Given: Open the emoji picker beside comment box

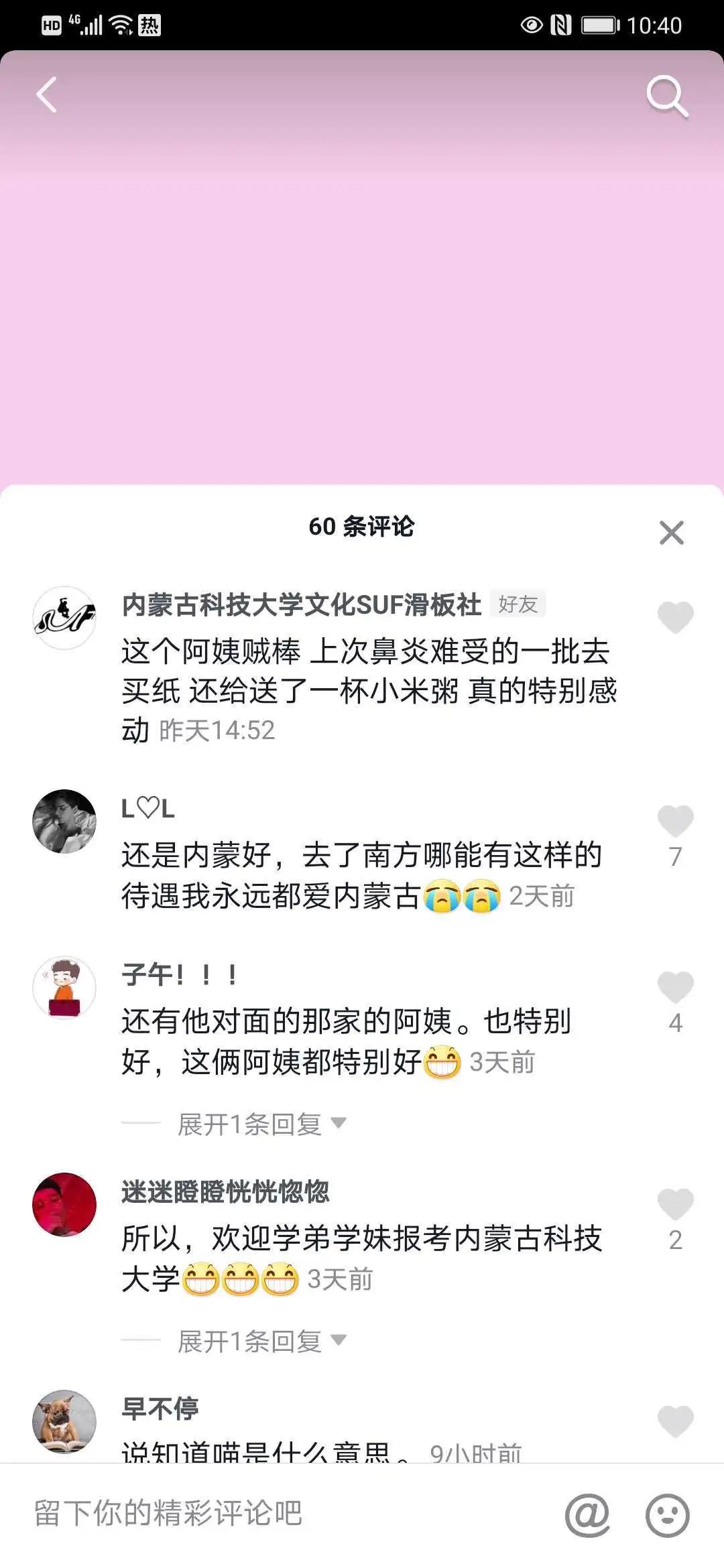Looking at the screenshot, I should click(664, 1512).
